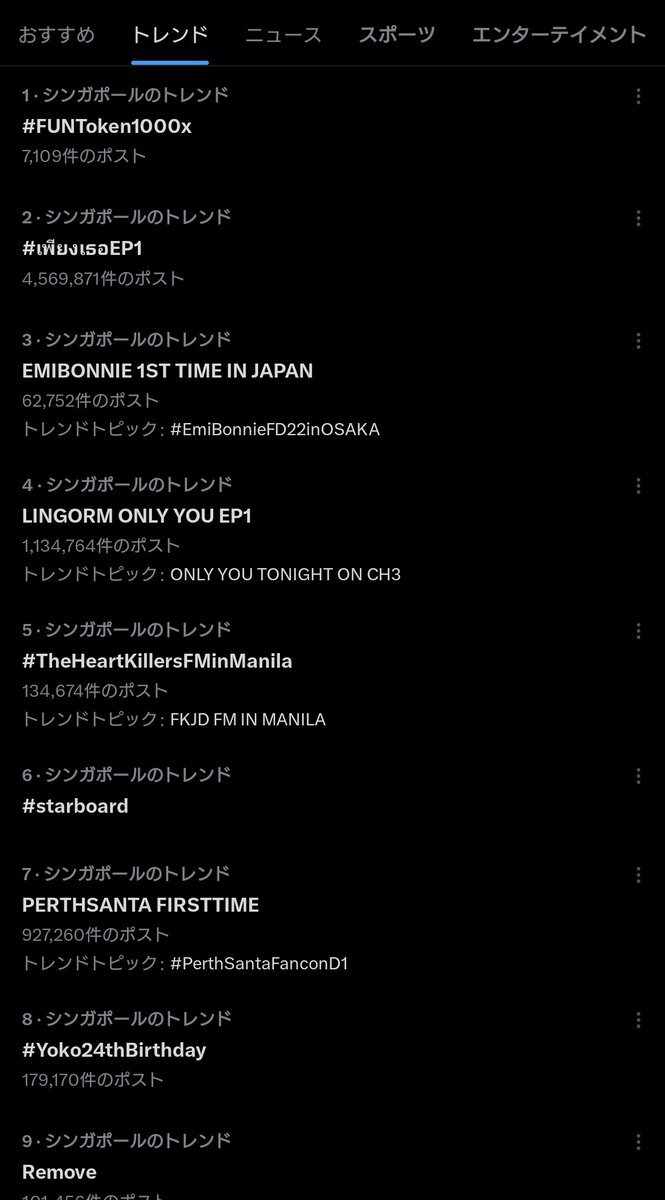The image size is (665, 1200).
Task: Tap the overflow menu for #เพียงเธอEP1
Action: tap(638, 218)
